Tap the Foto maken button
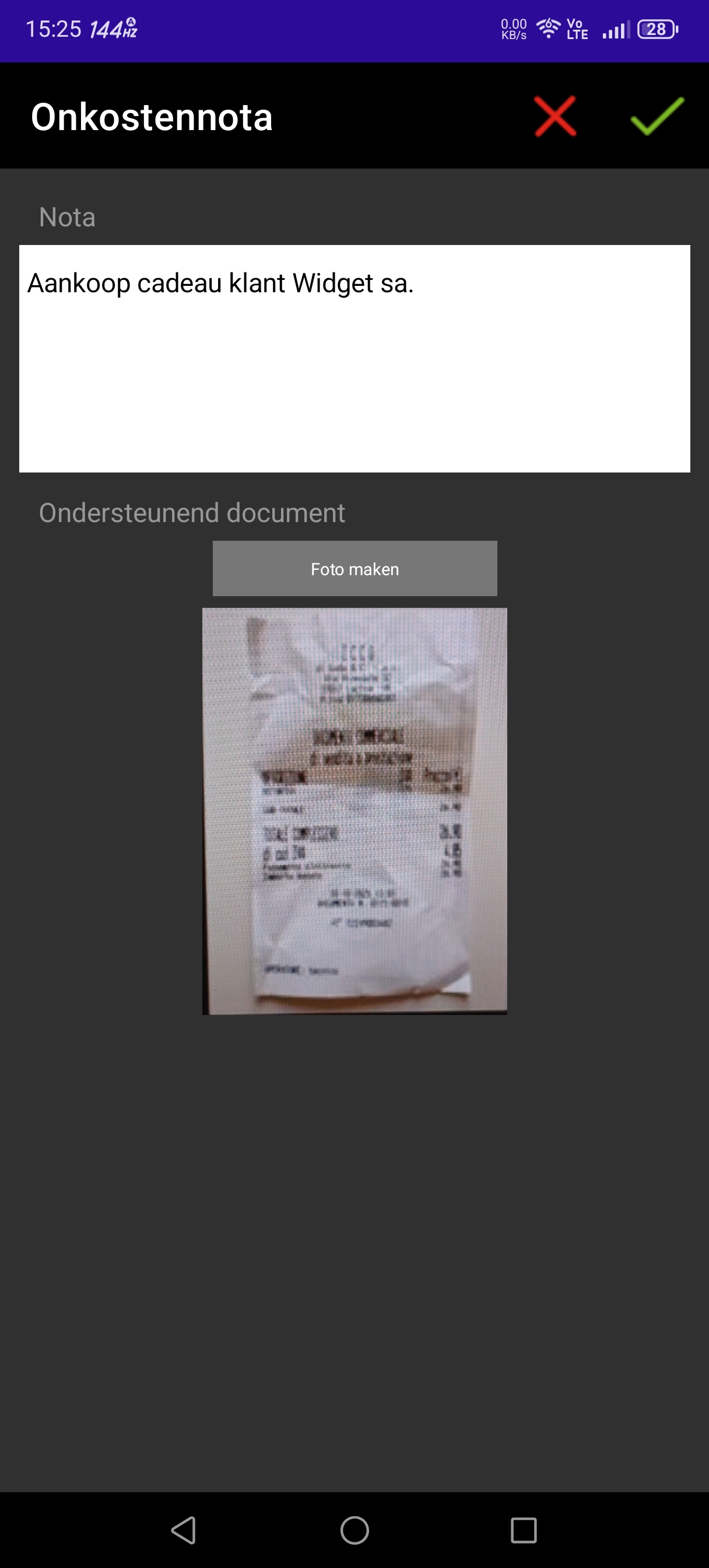The image size is (709, 1568). tap(354, 569)
